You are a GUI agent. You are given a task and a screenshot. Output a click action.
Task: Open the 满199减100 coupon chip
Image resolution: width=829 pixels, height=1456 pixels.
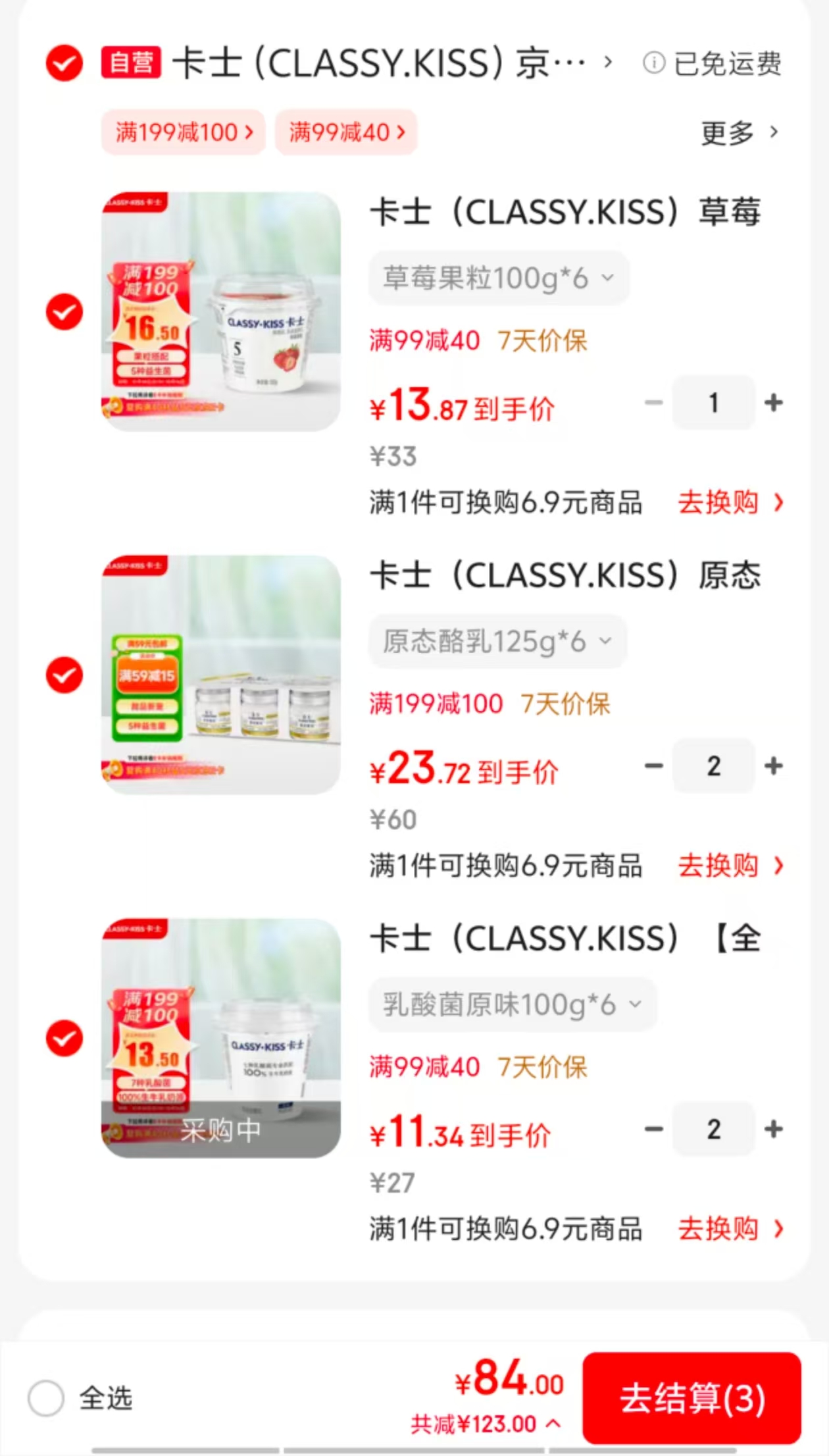[184, 132]
